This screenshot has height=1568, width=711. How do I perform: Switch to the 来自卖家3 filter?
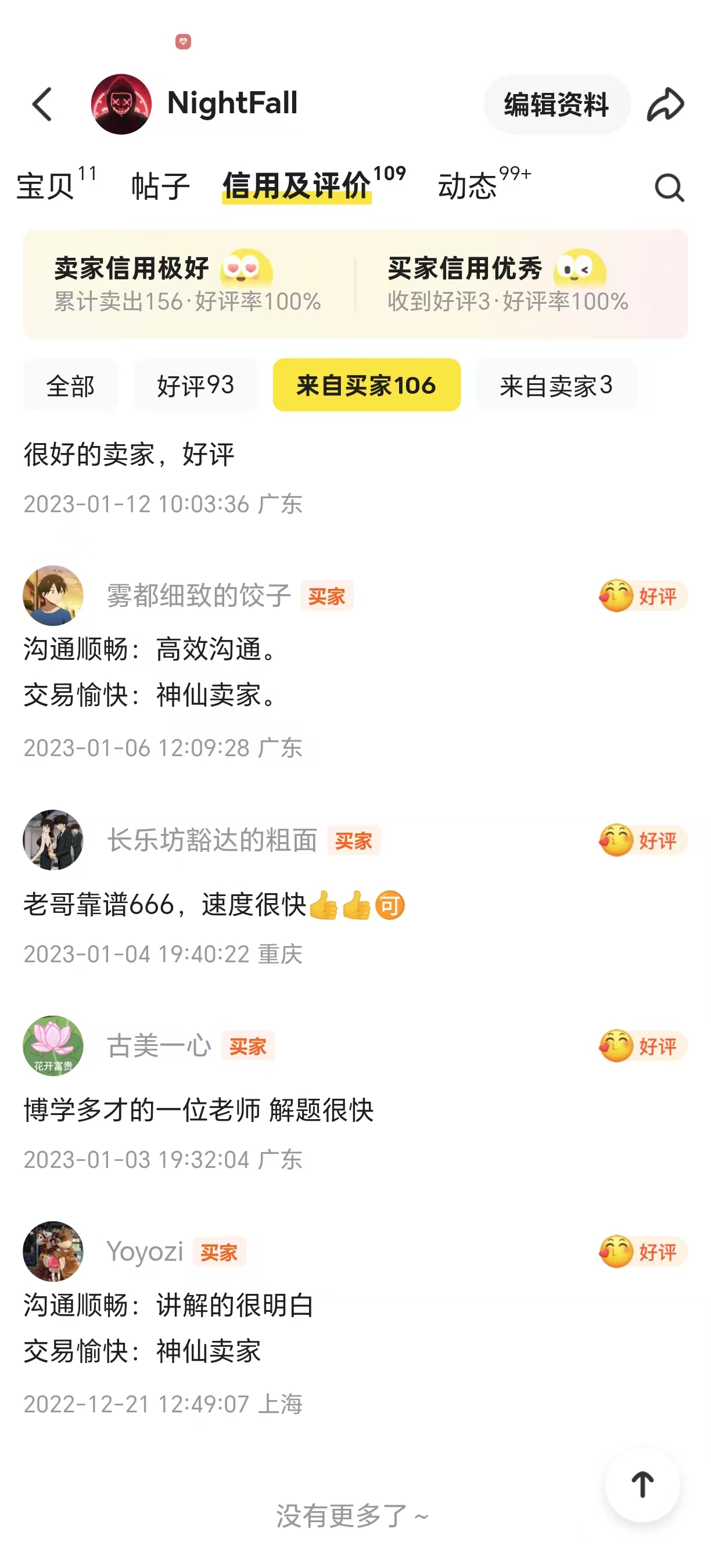coord(556,384)
